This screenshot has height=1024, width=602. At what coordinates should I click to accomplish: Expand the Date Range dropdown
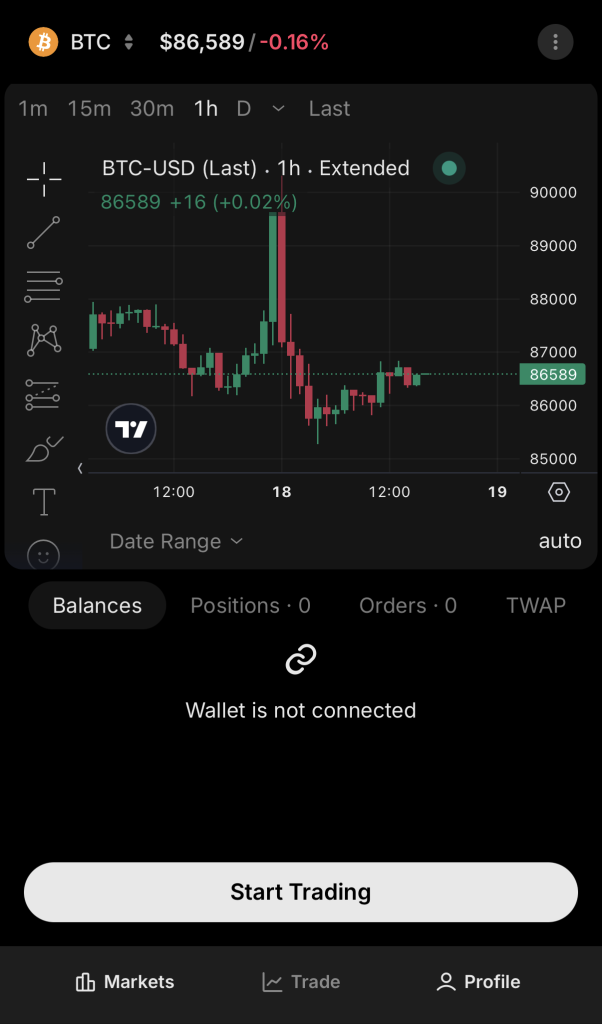tap(176, 541)
